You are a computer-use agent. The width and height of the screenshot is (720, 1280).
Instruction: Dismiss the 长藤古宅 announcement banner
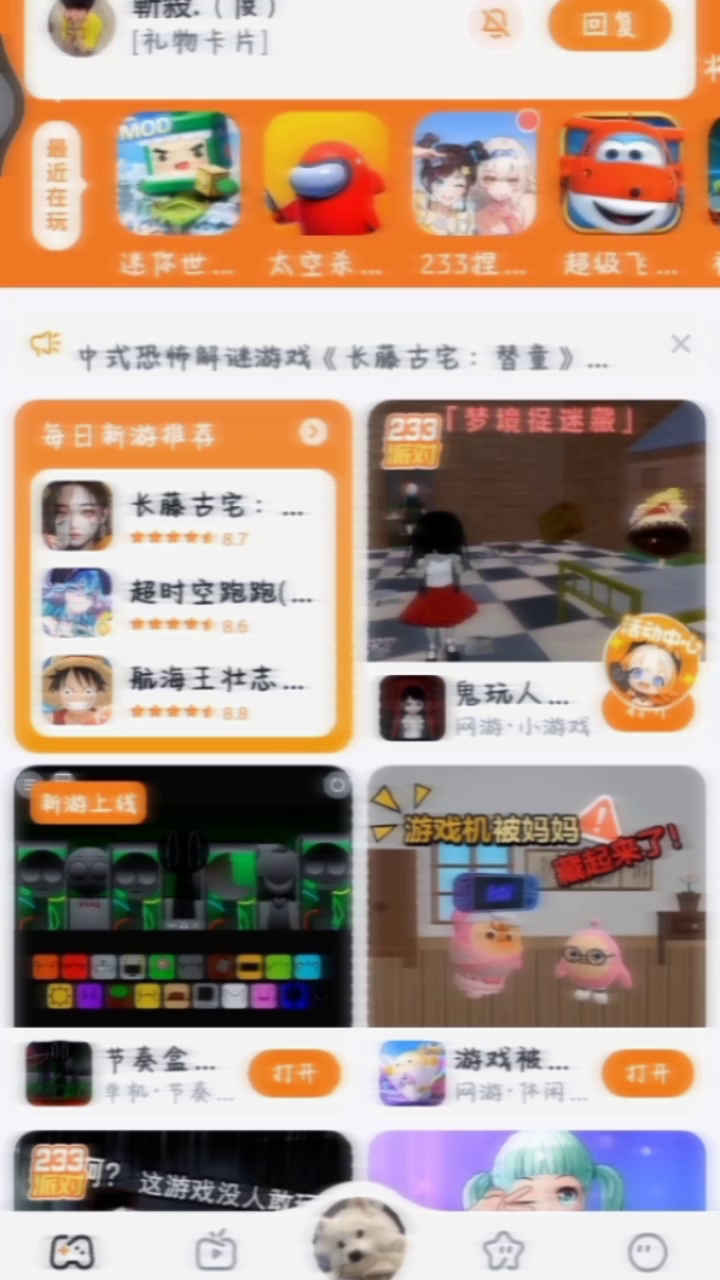680,344
